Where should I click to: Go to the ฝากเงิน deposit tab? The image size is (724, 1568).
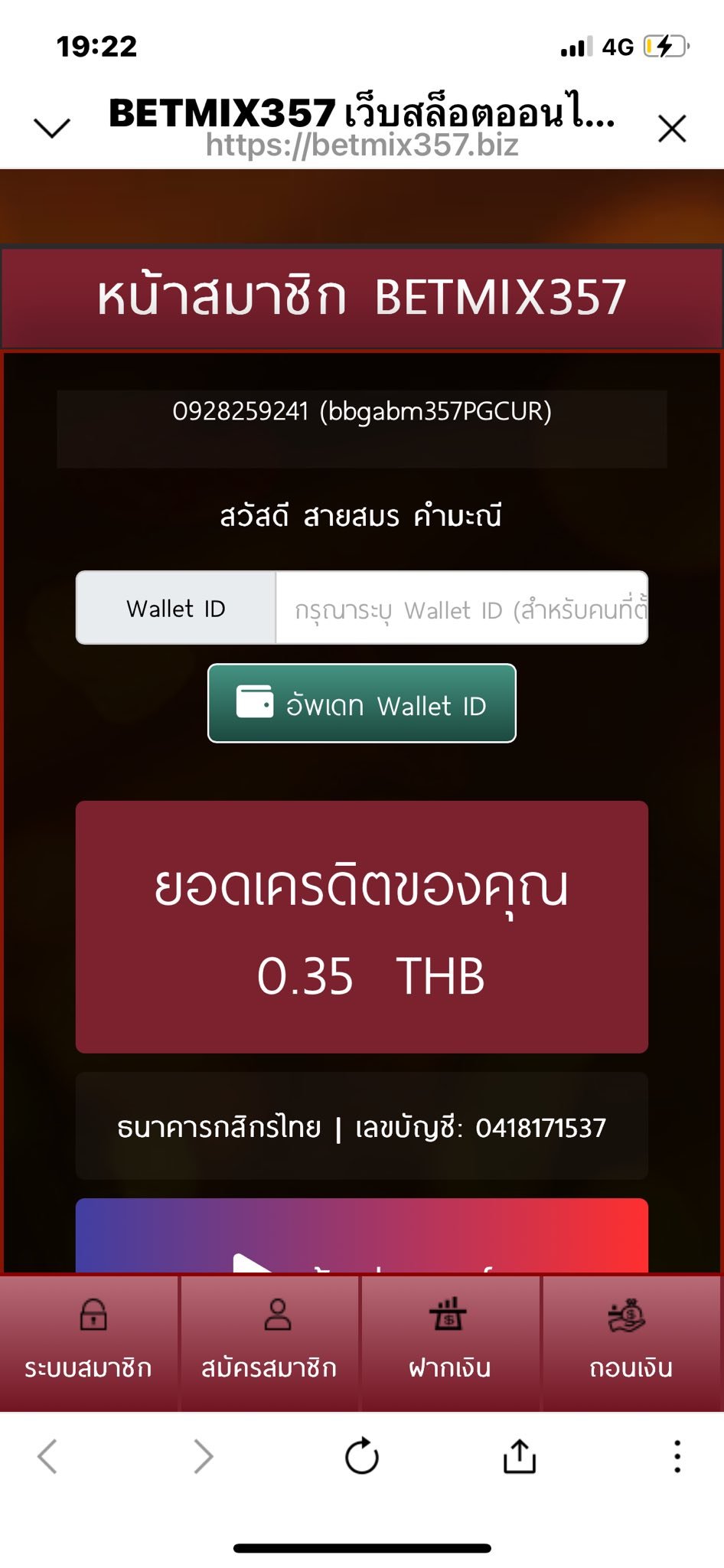(x=450, y=1343)
